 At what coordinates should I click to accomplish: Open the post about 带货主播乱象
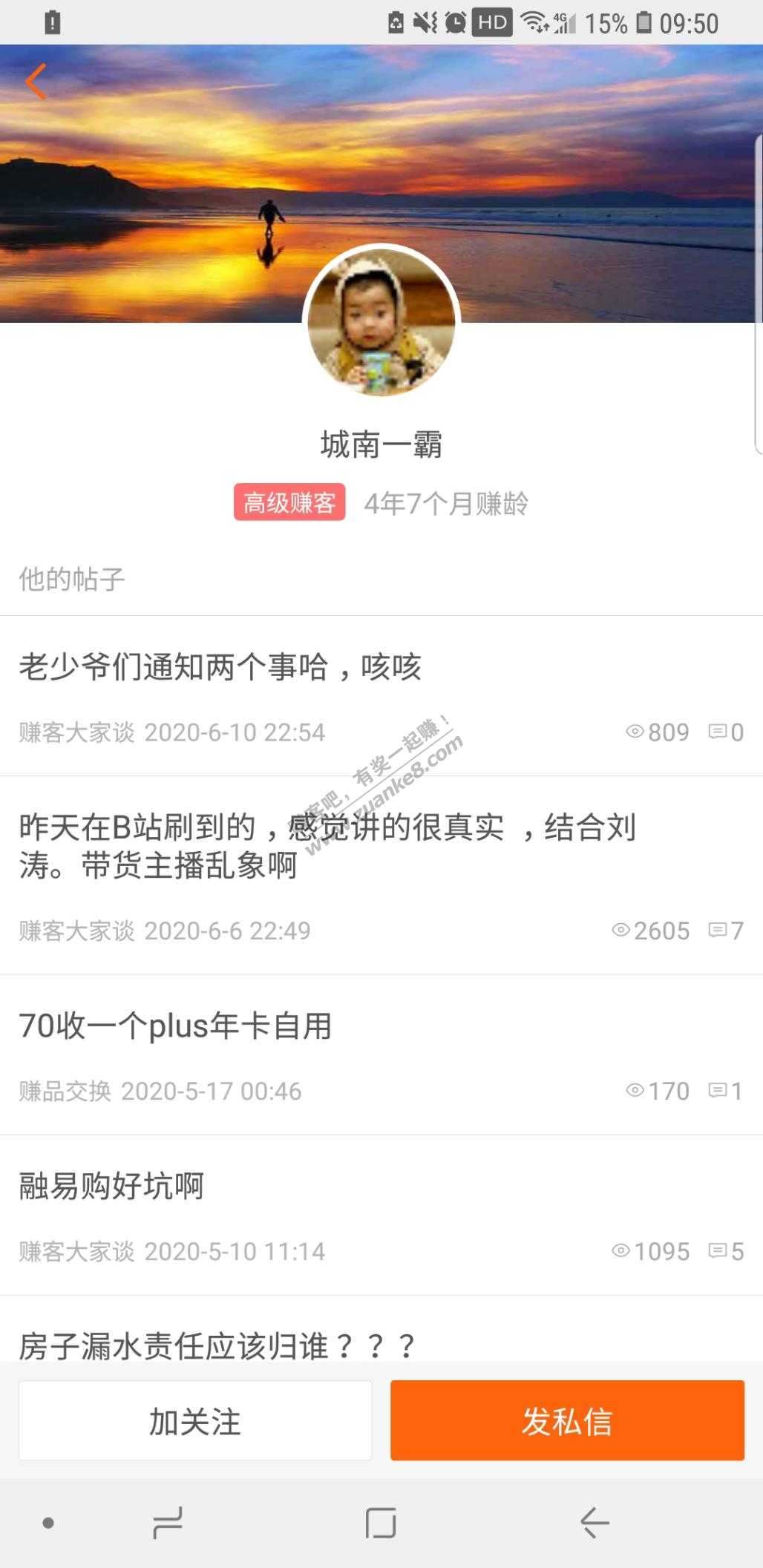[327, 846]
